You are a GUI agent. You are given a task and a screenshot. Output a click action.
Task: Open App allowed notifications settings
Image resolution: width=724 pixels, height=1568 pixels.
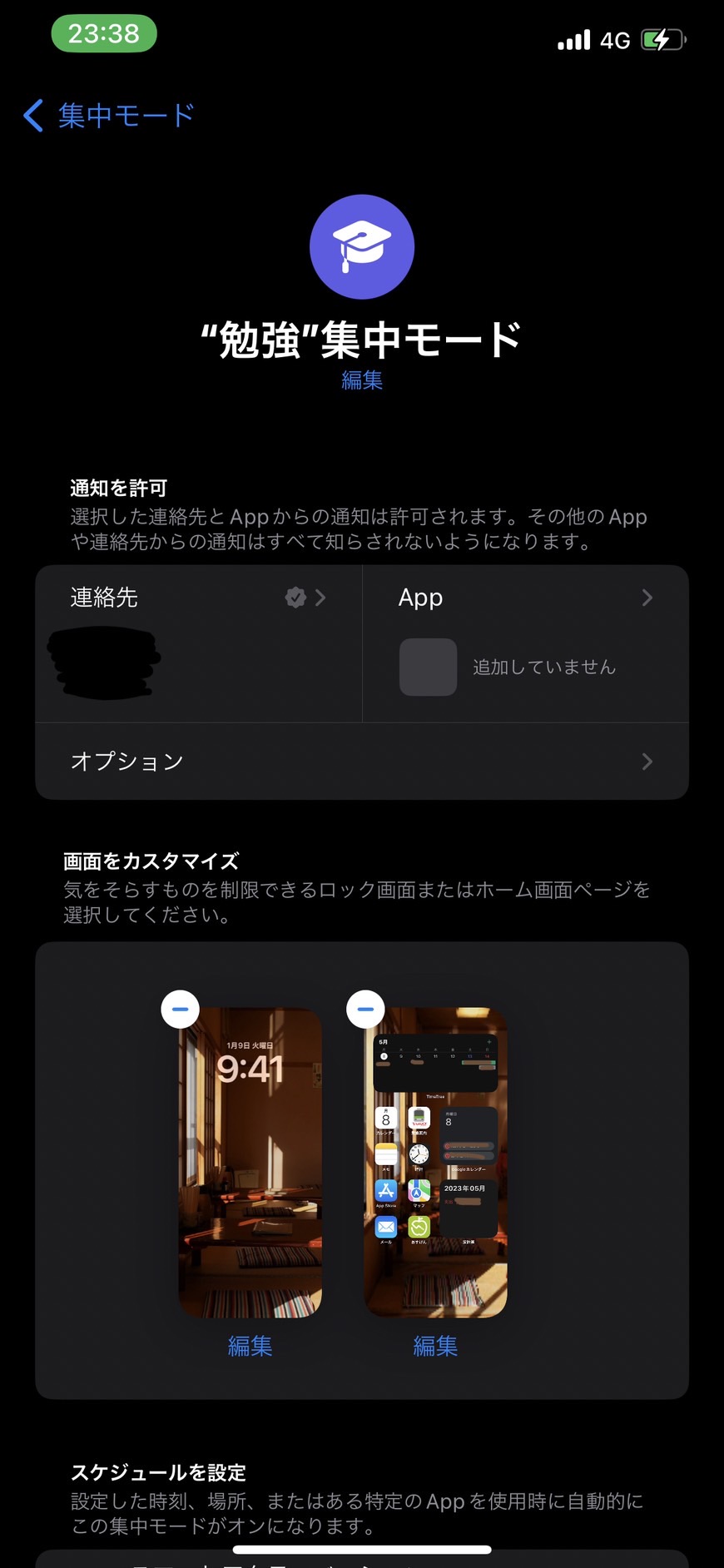tap(525, 598)
